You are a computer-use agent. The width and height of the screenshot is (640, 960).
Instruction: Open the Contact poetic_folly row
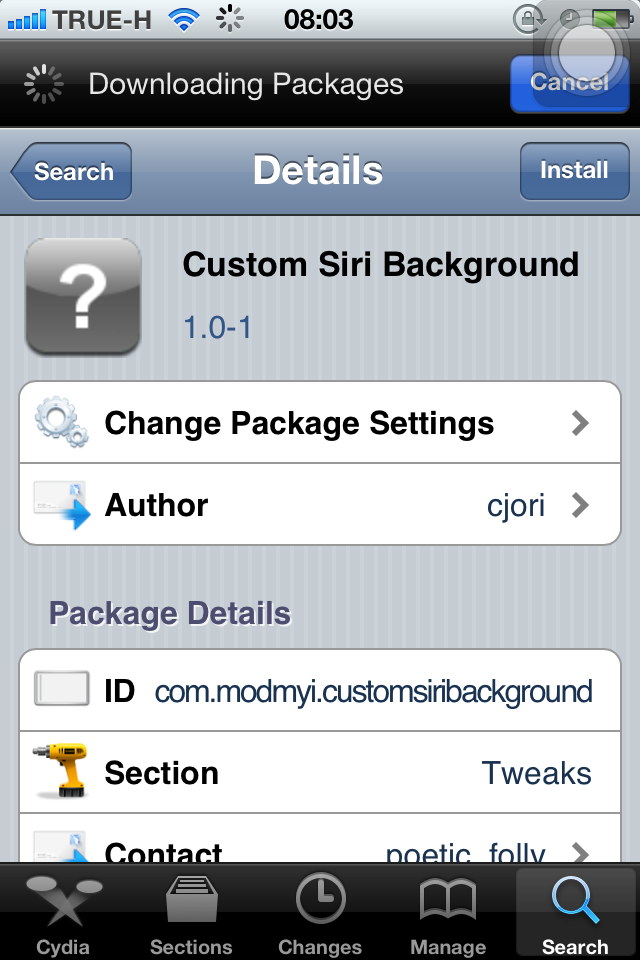(320, 848)
